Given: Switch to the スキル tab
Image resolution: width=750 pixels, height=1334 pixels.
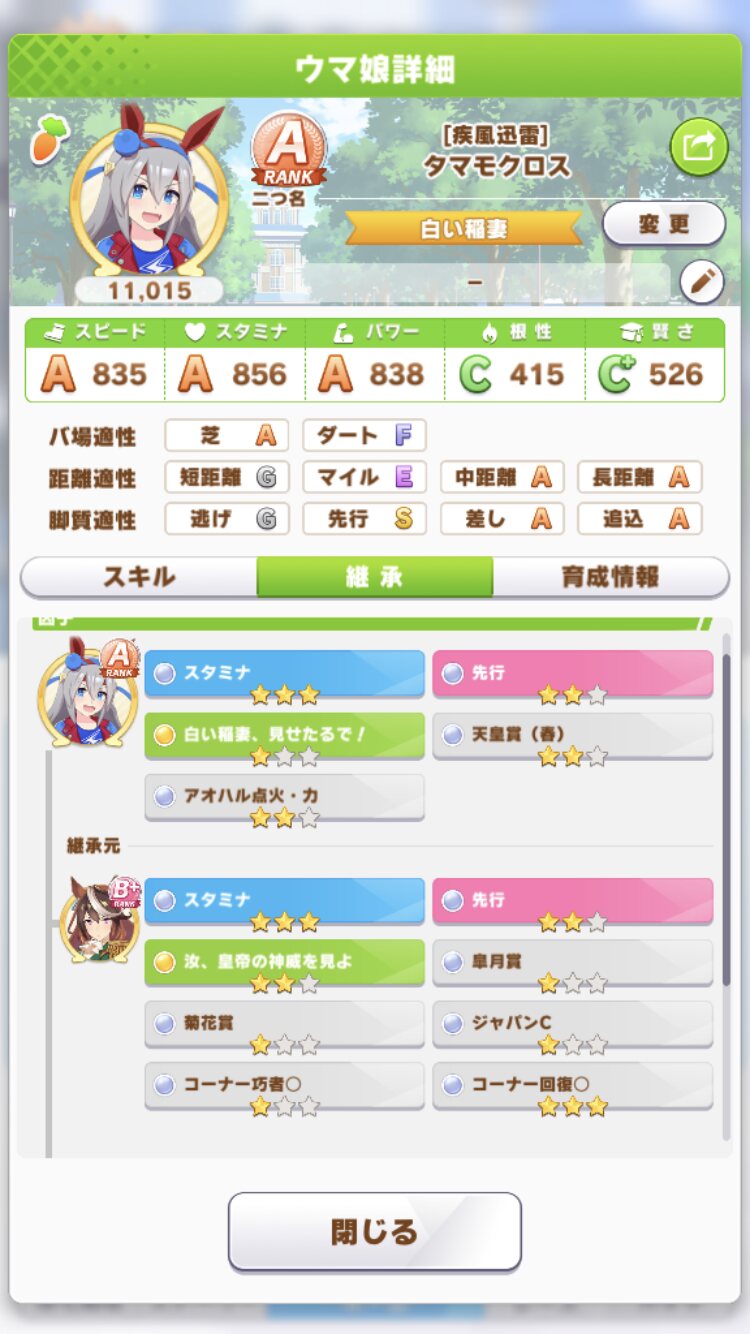Looking at the screenshot, I should tap(139, 577).
